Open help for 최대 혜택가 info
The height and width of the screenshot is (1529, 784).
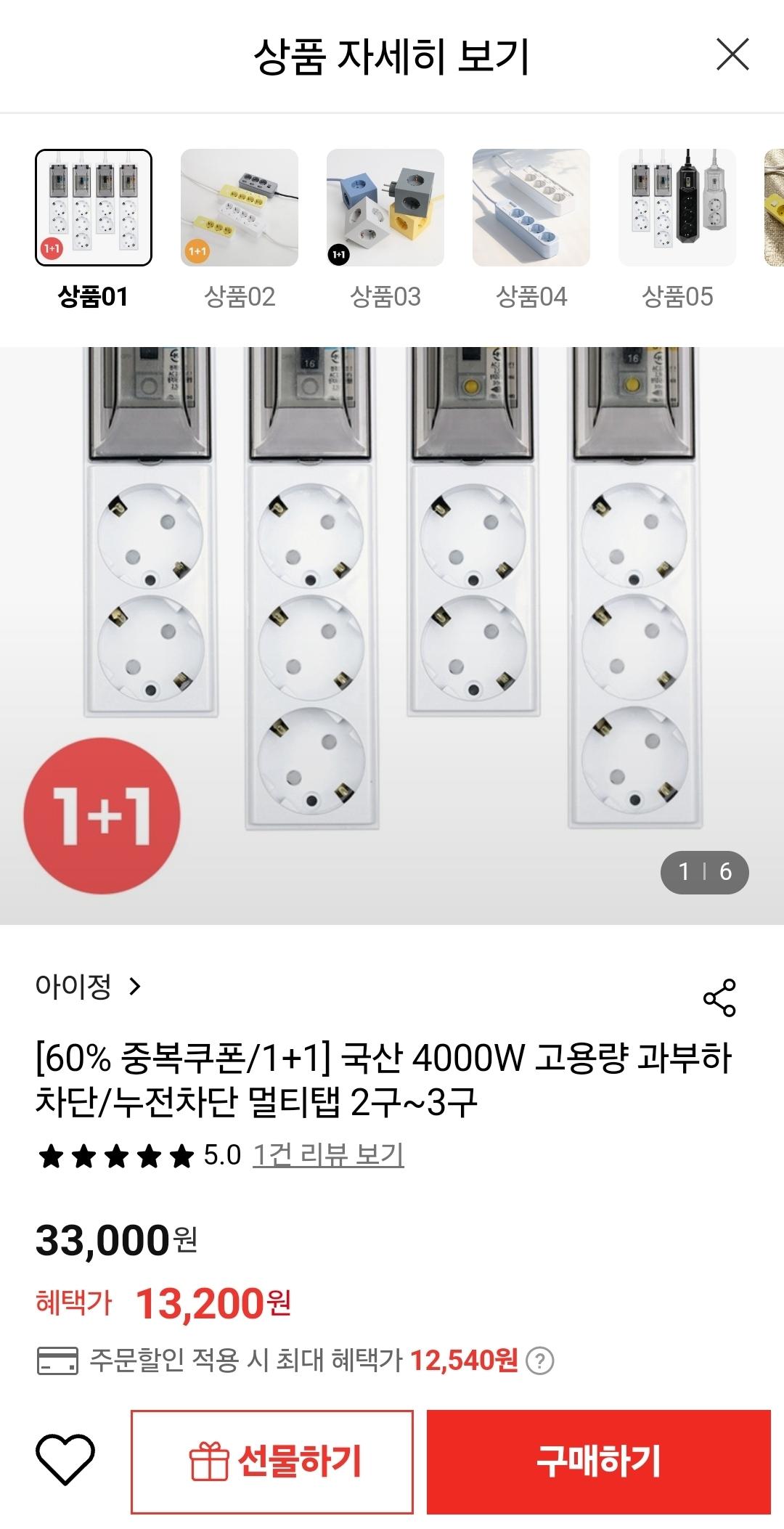539,1361
